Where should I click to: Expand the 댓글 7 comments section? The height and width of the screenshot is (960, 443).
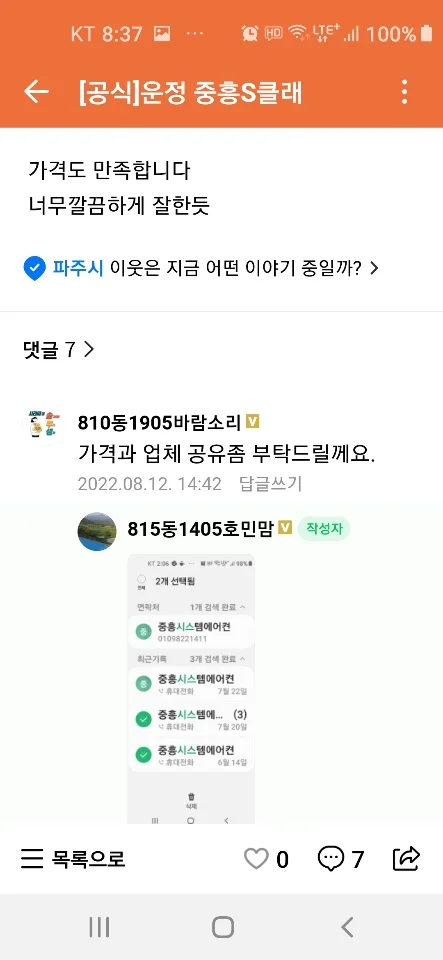coord(59,349)
